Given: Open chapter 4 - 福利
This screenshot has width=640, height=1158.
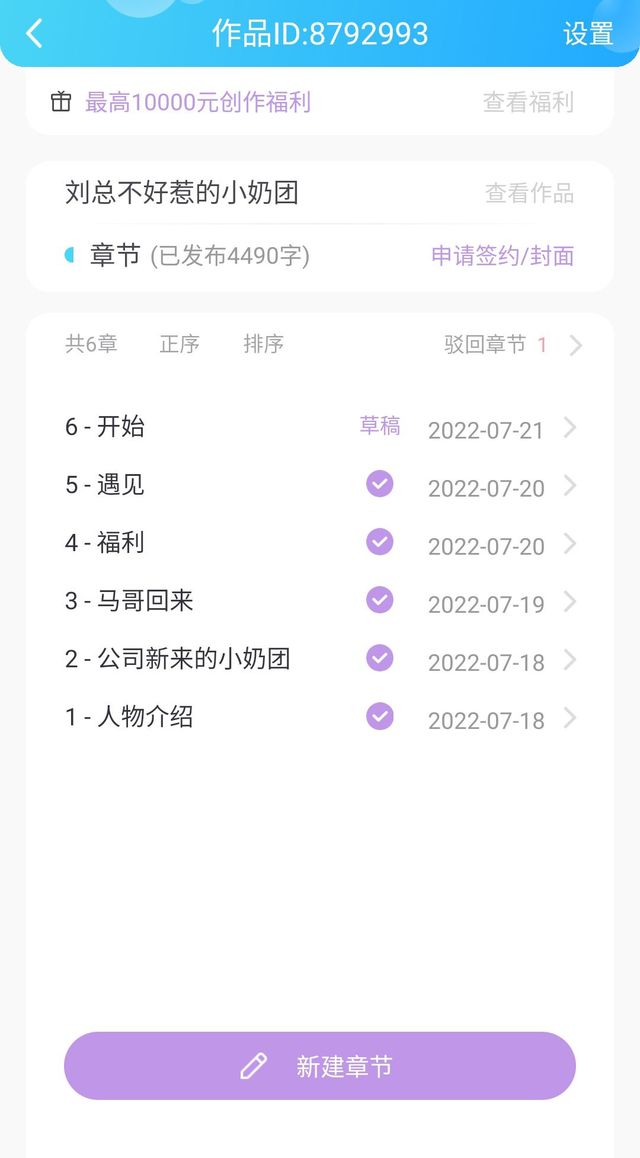Looking at the screenshot, I should [320, 544].
